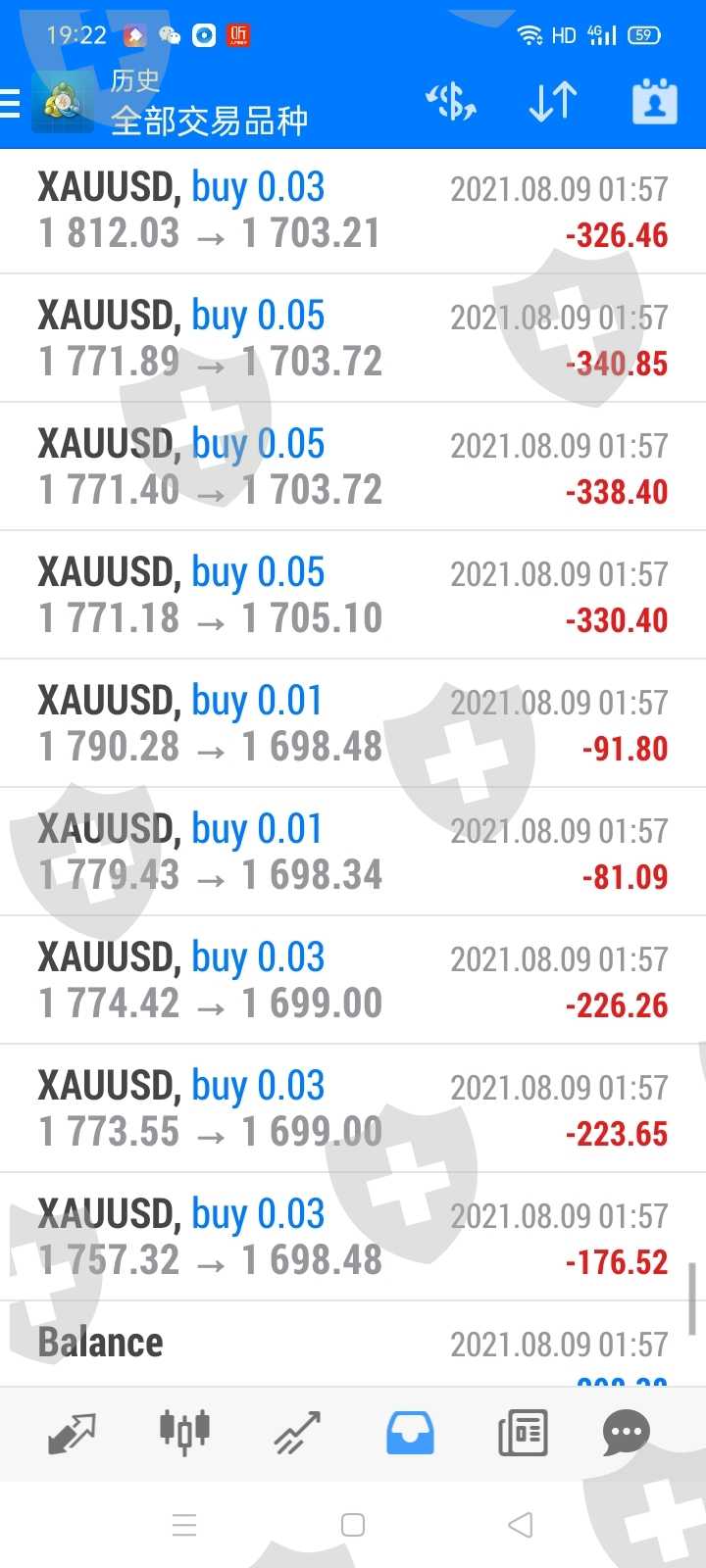Switch to the candlestick Chart tab
The image size is (706, 1568).
(184, 1432)
